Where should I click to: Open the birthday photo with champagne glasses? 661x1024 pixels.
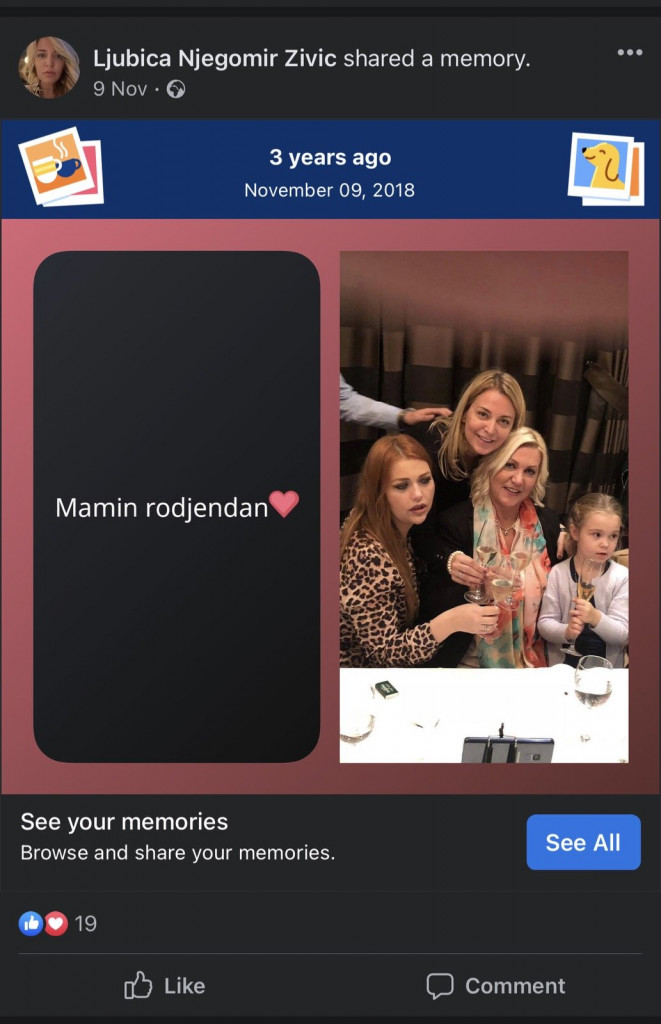(484, 507)
